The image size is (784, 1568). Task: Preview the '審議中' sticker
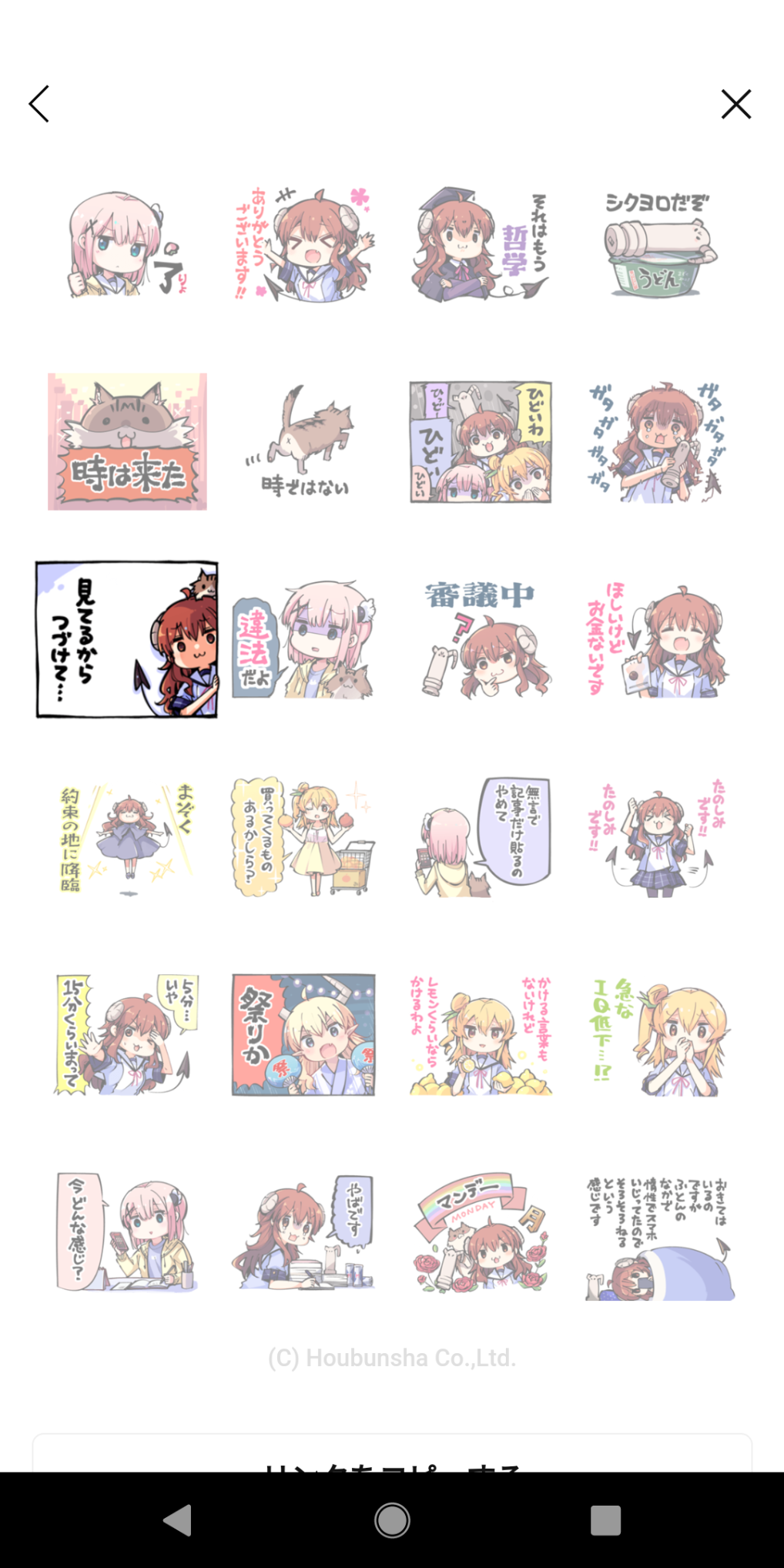[x=480, y=639]
